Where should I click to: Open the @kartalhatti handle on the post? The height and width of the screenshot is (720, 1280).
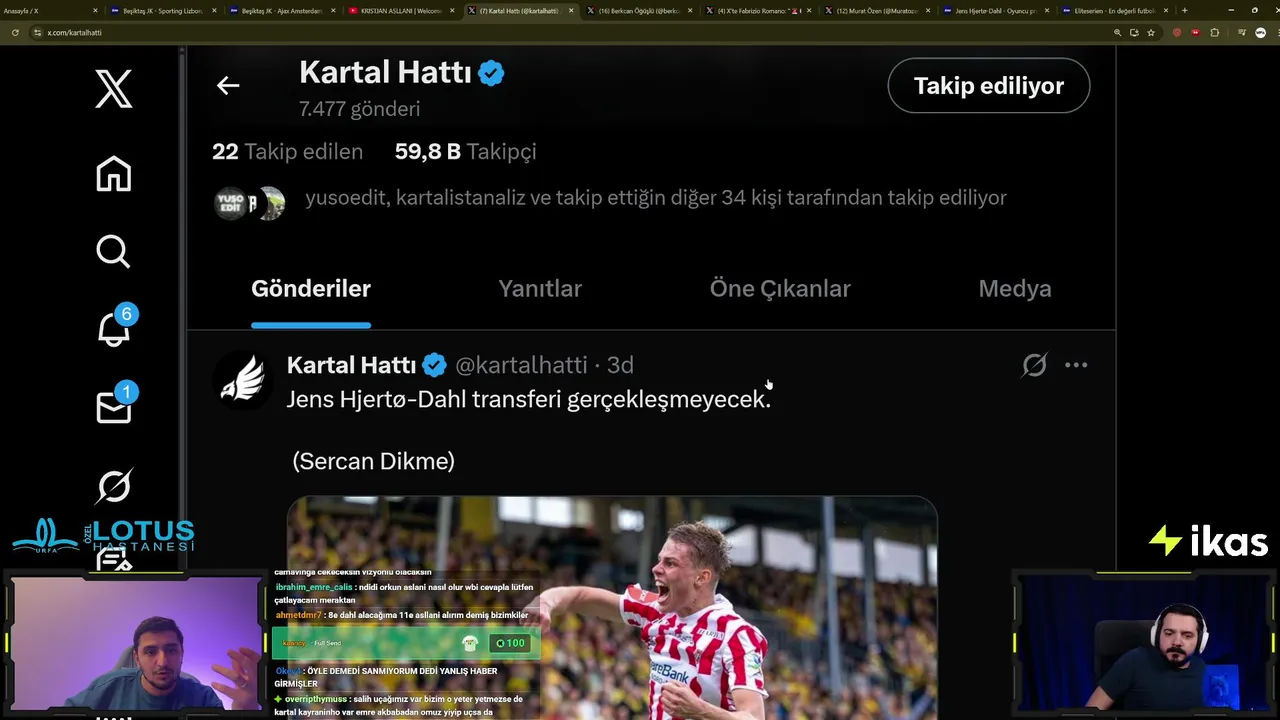pyautogui.click(x=521, y=365)
